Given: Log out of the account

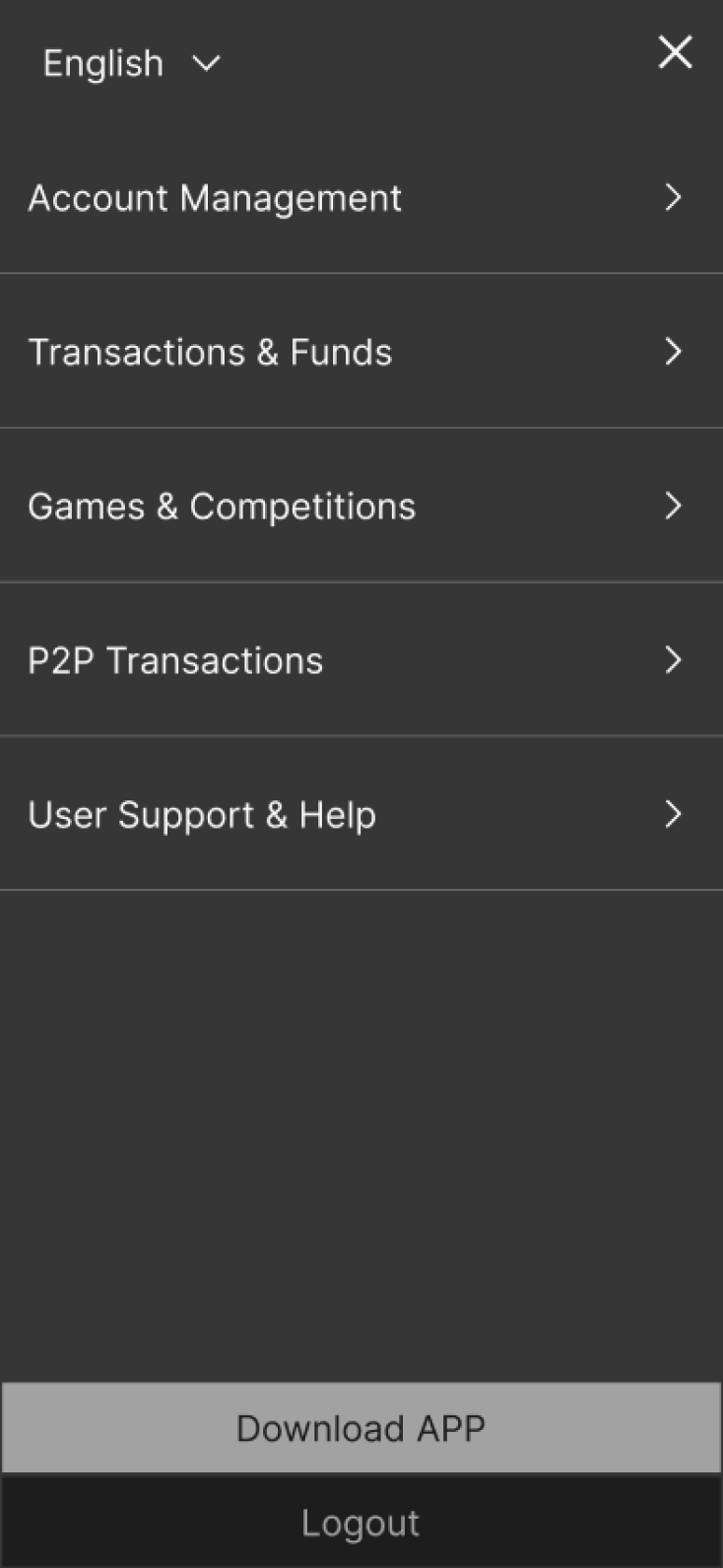Looking at the screenshot, I should click(361, 1523).
